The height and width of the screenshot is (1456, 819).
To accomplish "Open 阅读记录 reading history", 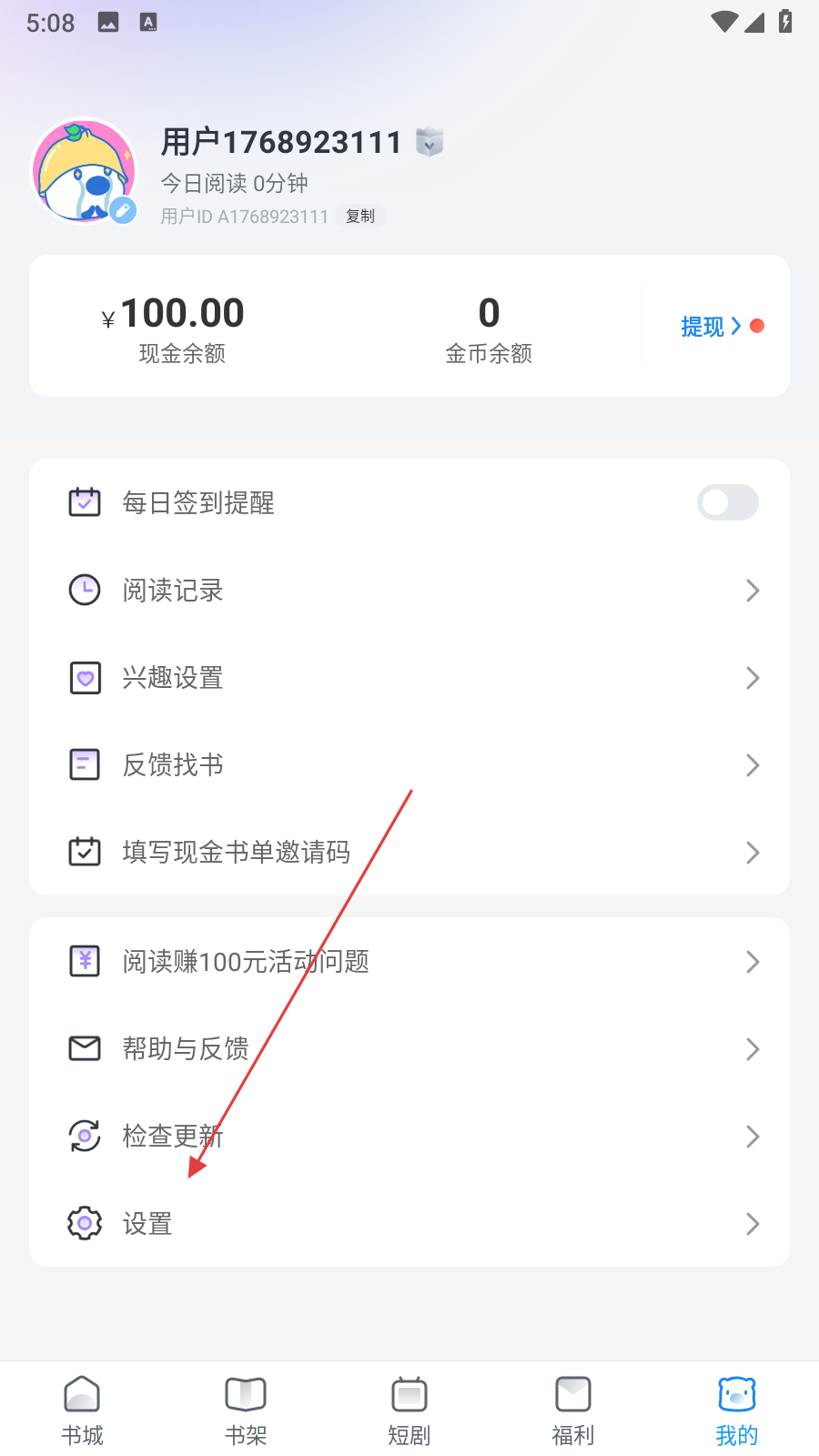I will point(409,591).
